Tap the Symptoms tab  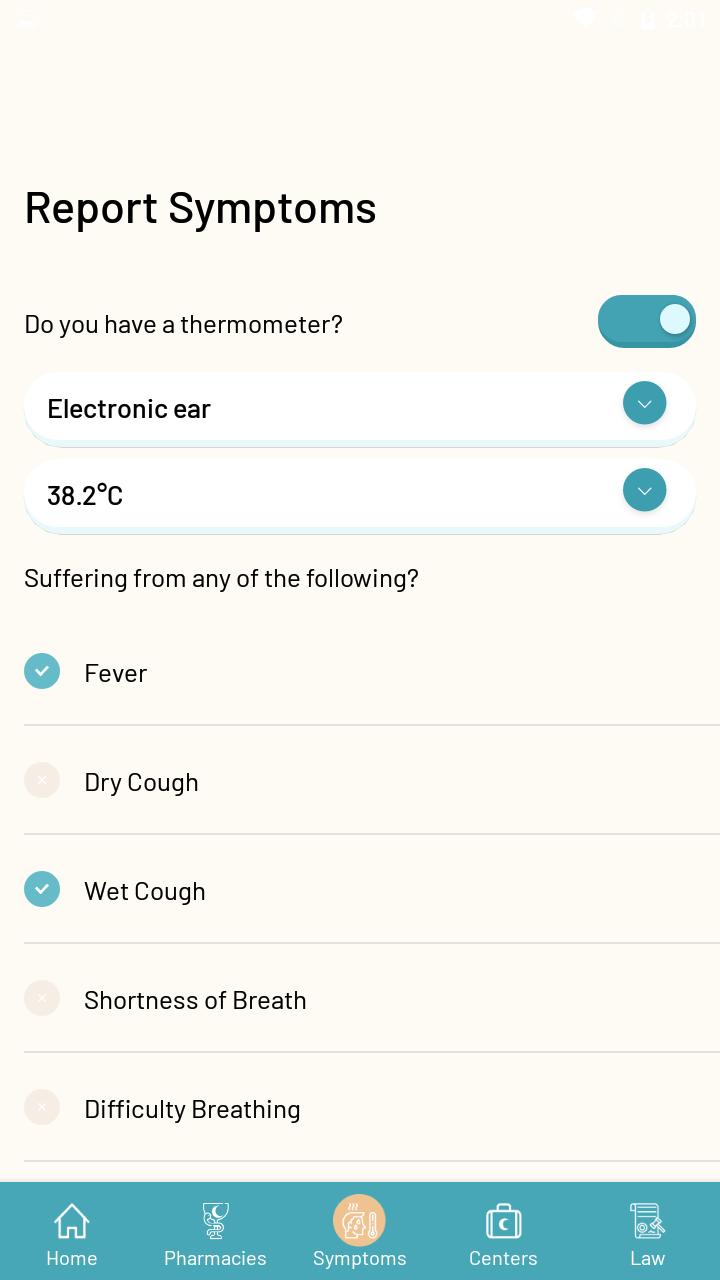click(x=359, y=1233)
